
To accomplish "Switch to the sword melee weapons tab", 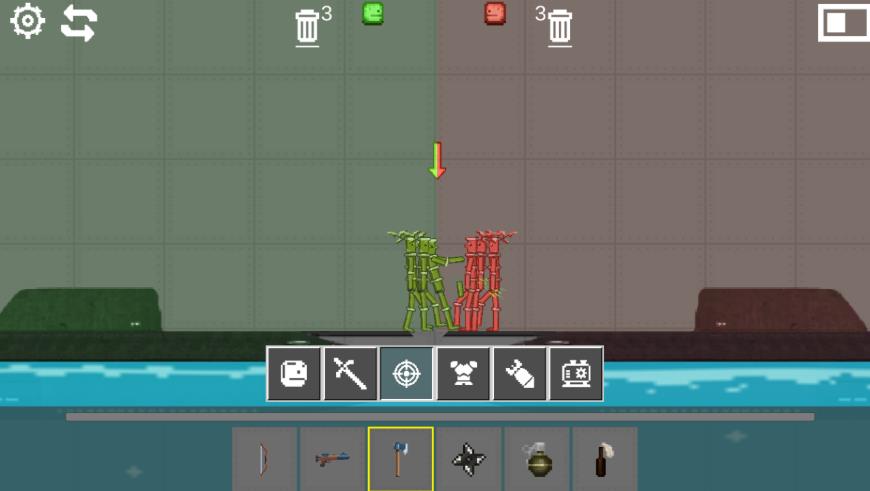I will pyautogui.click(x=350, y=373).
